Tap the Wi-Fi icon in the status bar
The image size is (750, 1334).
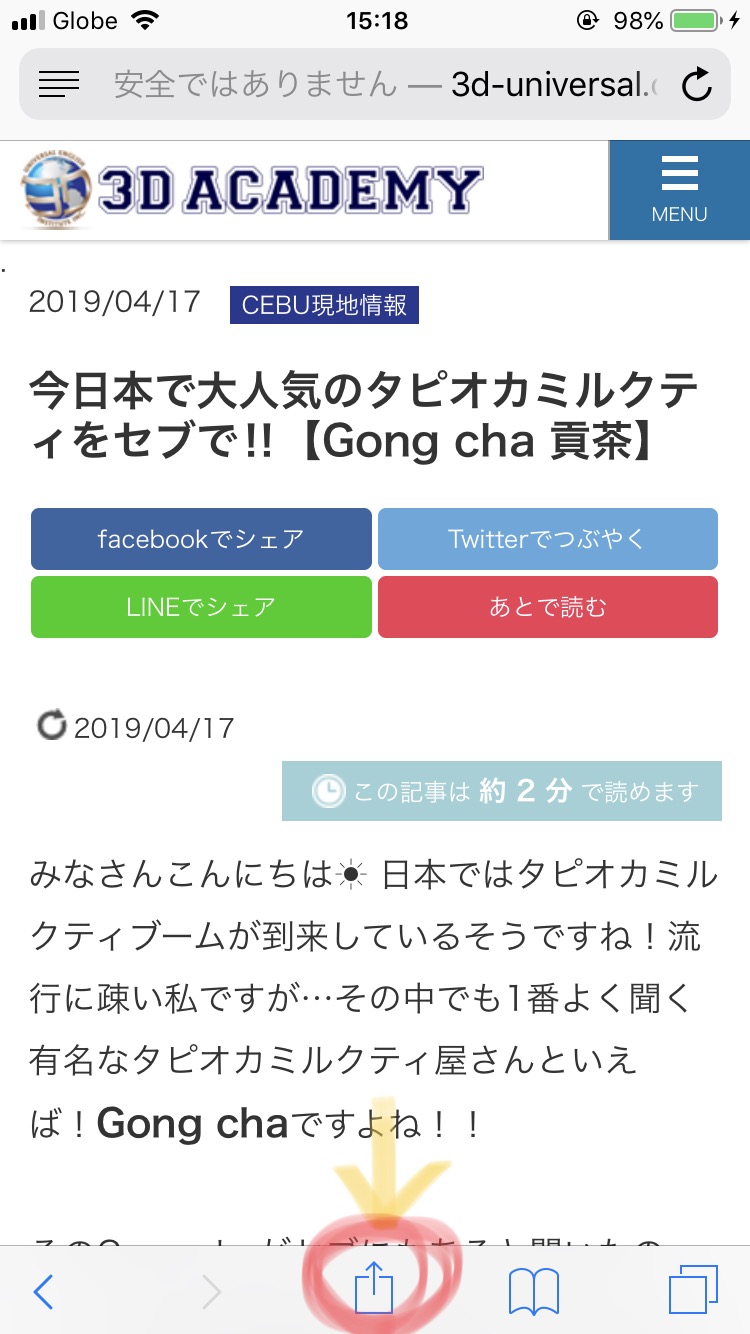pyautogui.click(x=147, y=18)
